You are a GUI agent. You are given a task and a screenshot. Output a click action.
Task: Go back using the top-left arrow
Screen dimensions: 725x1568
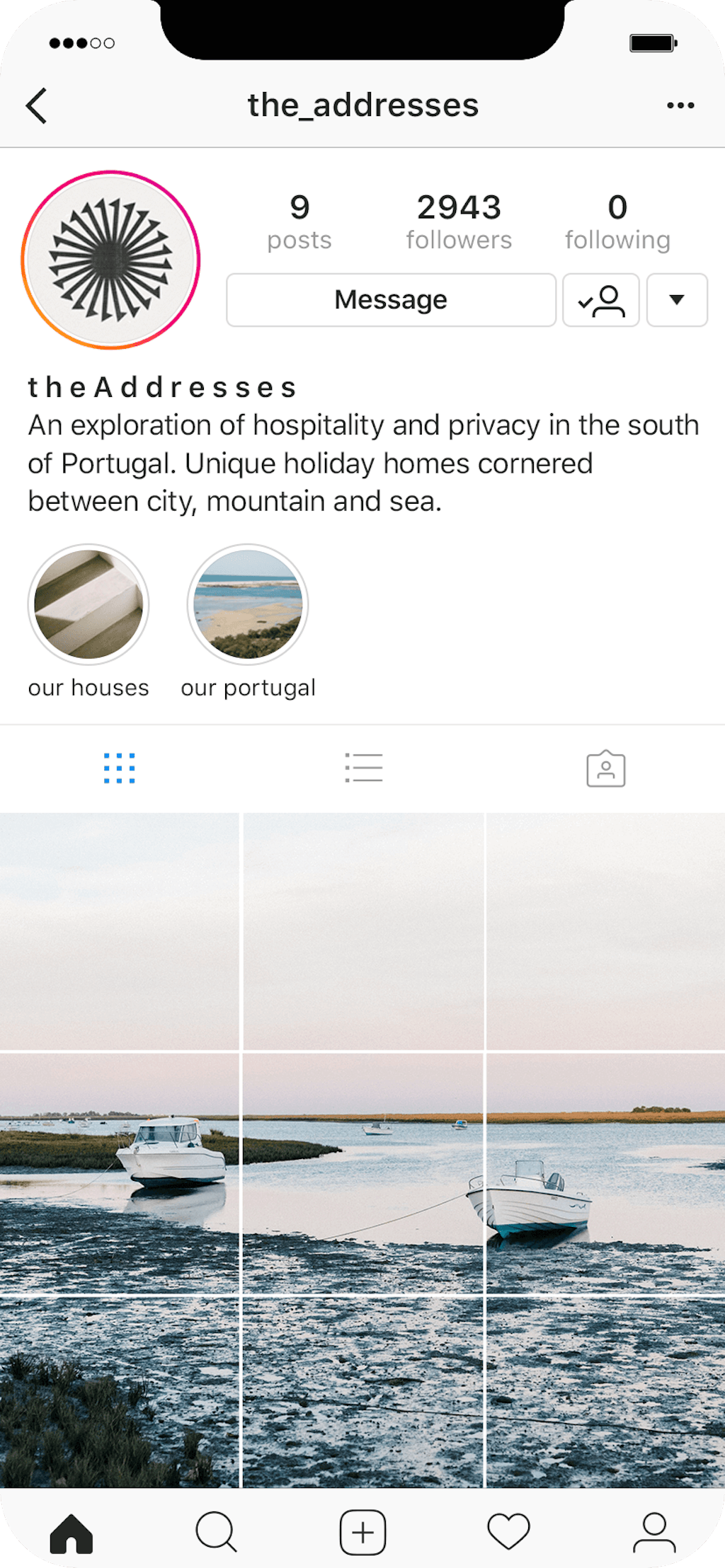[37, 106]
